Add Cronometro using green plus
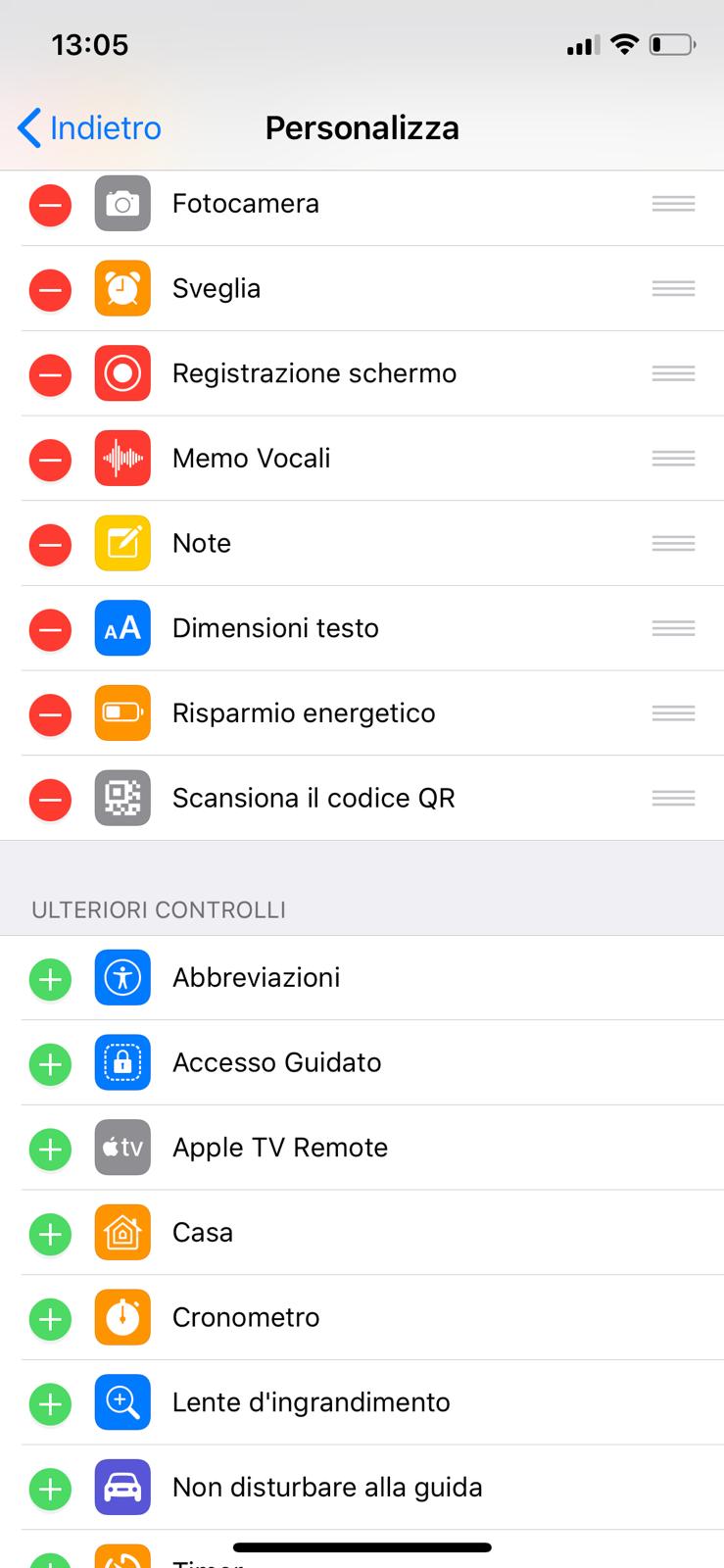The image size is (724, 1568). click(x=50, y=1319)
